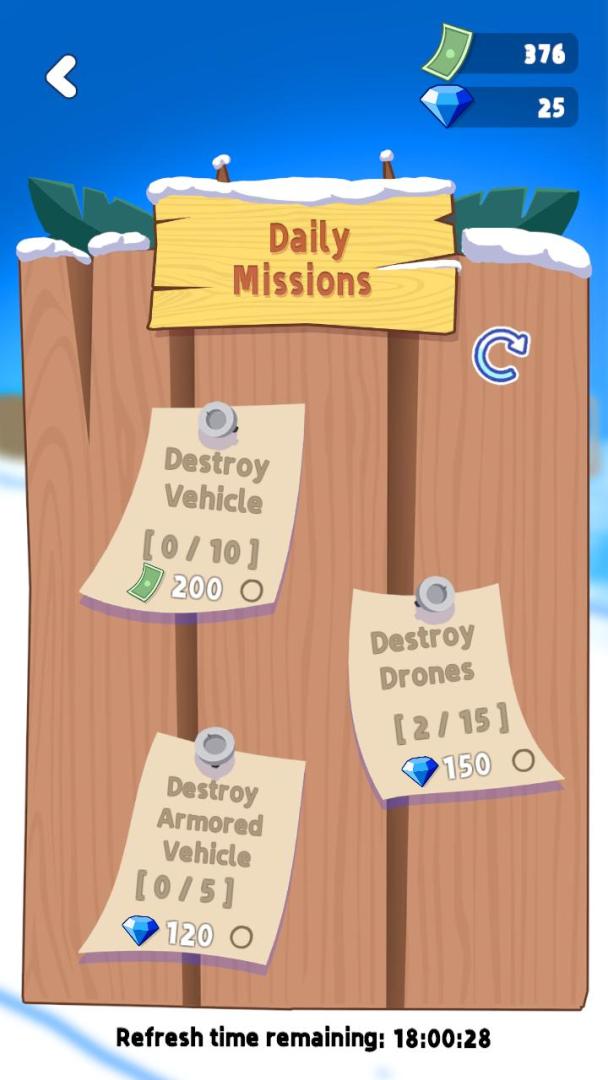Refresh the daily missions list

point(501,355)
